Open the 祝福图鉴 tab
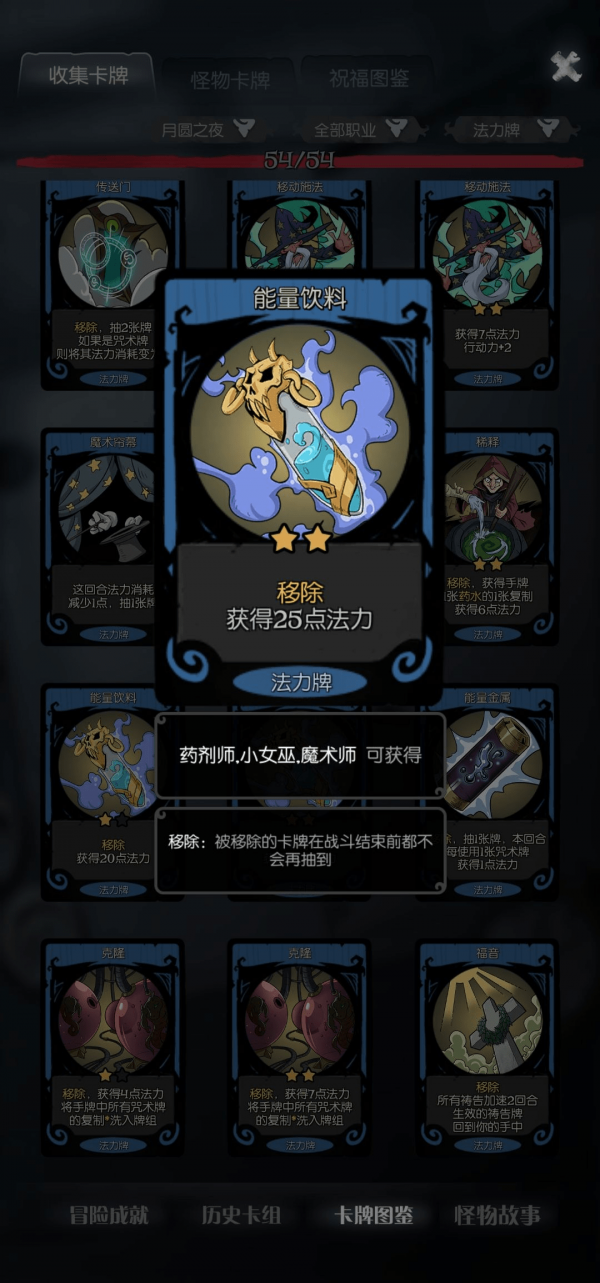 [x=367, y=78]
